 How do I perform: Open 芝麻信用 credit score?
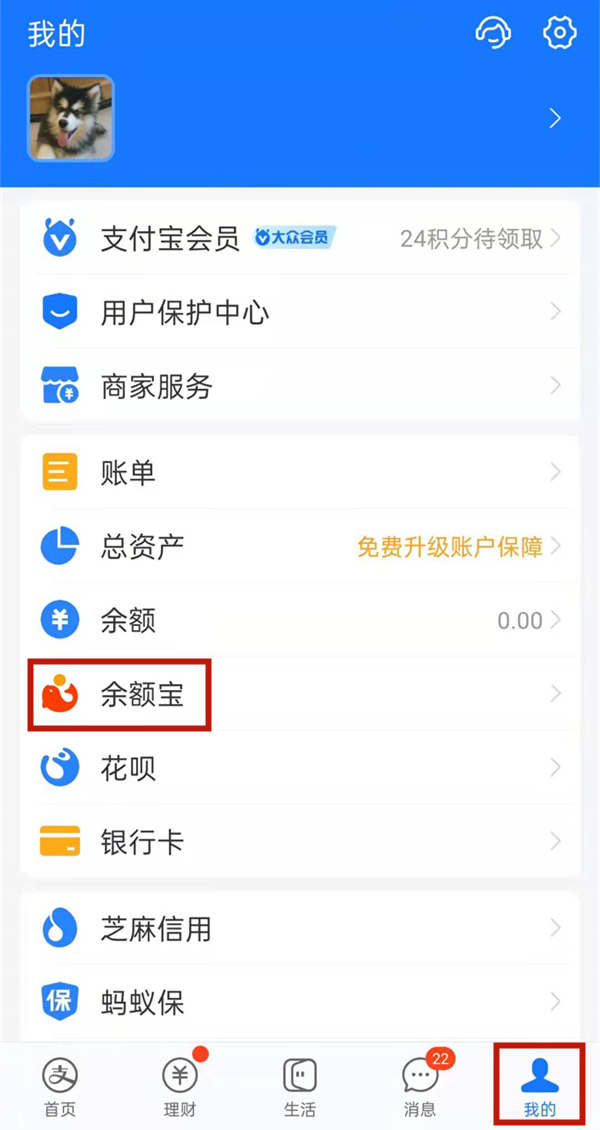pos(300,928)
